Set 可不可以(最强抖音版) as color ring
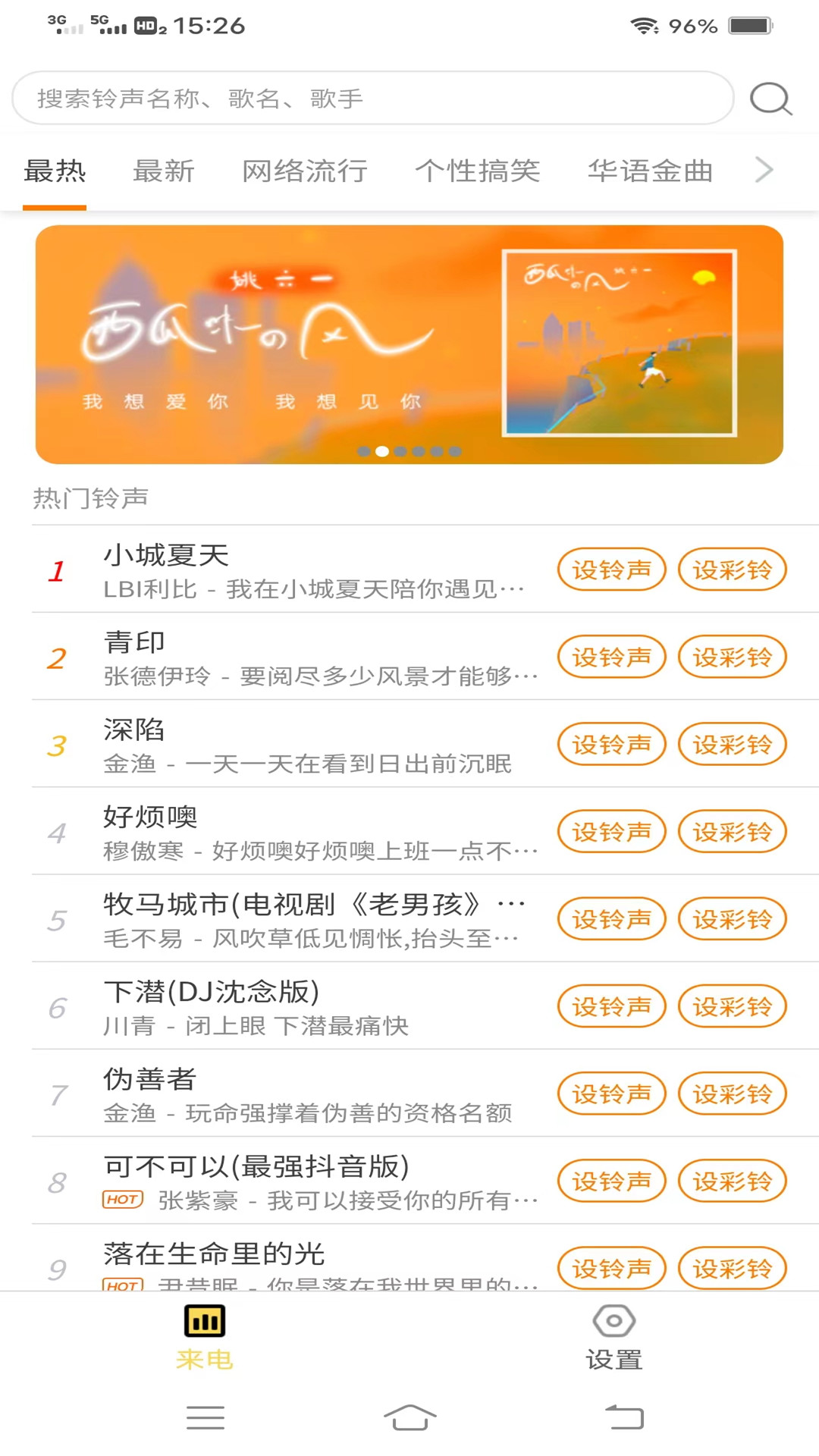Screen dimensions: 819x1456 (x=732, y=1181)
